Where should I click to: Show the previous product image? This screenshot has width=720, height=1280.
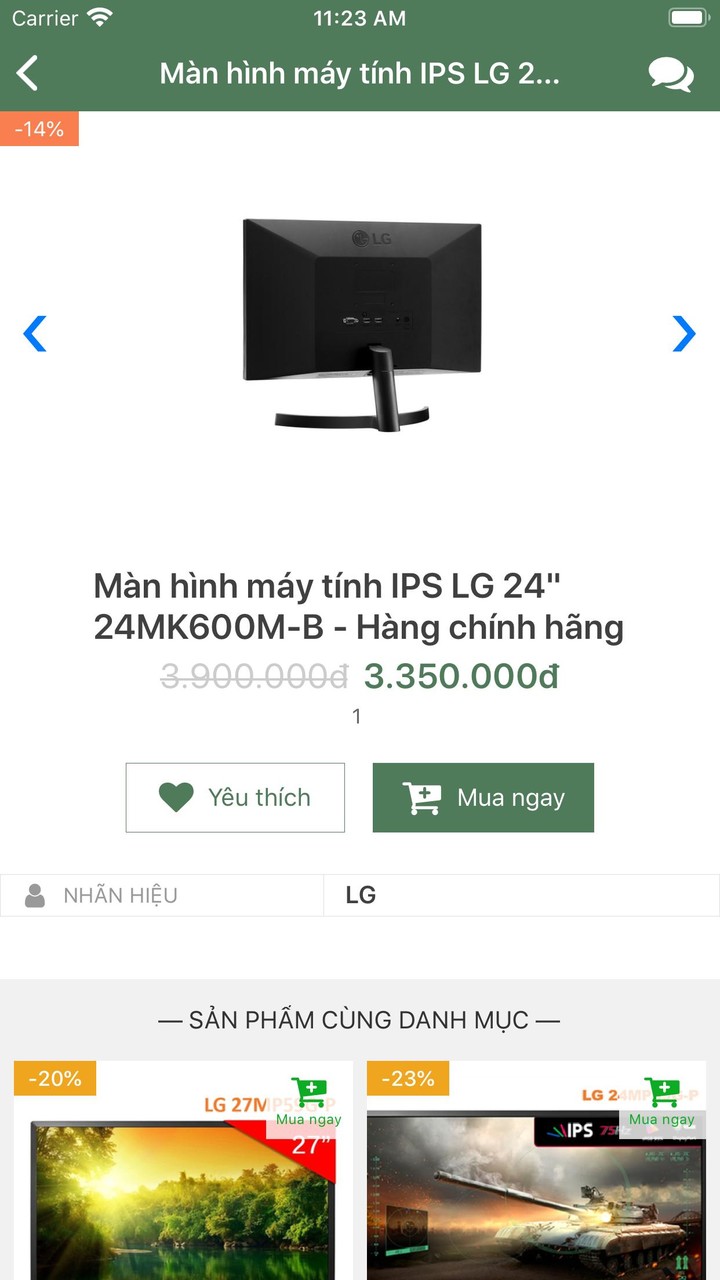35,334
